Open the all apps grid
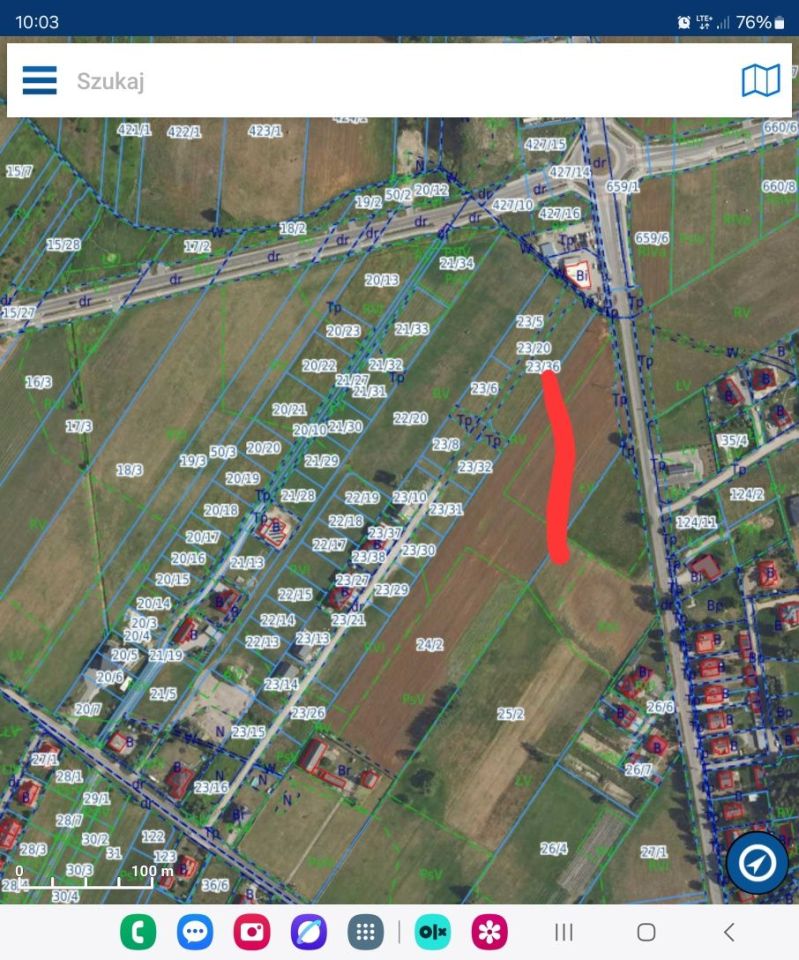The height and width of the screenshot is (960, 799). 366,932
